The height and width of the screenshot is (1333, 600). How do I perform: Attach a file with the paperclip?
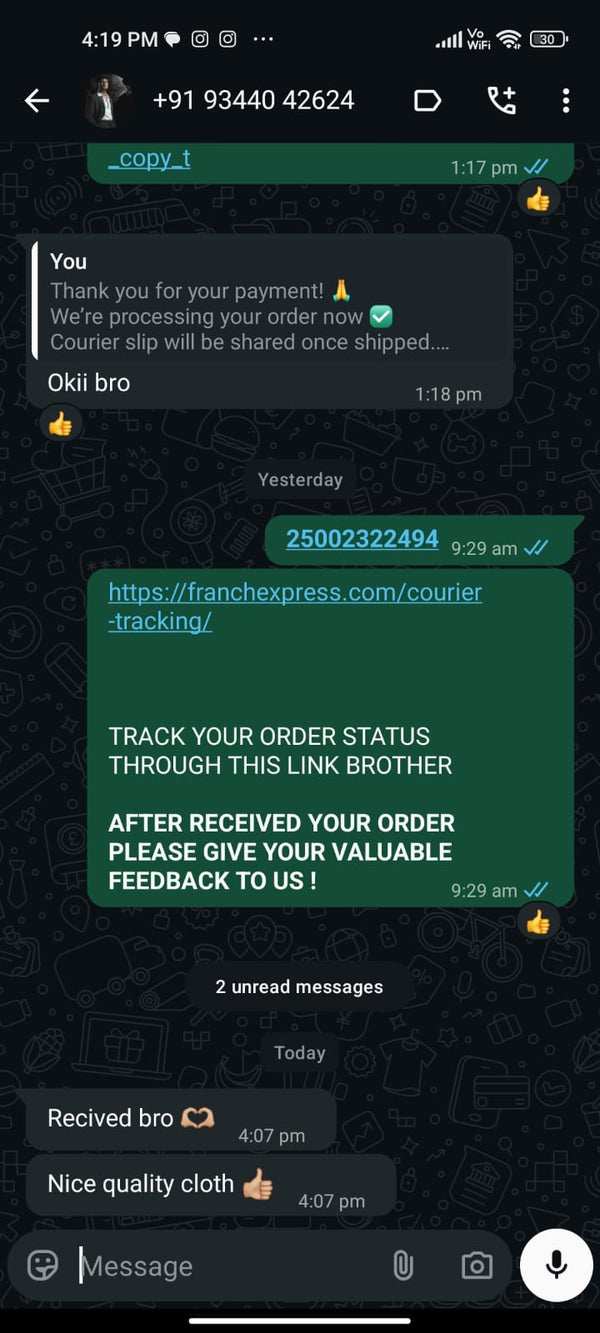tap(403, 1265)
